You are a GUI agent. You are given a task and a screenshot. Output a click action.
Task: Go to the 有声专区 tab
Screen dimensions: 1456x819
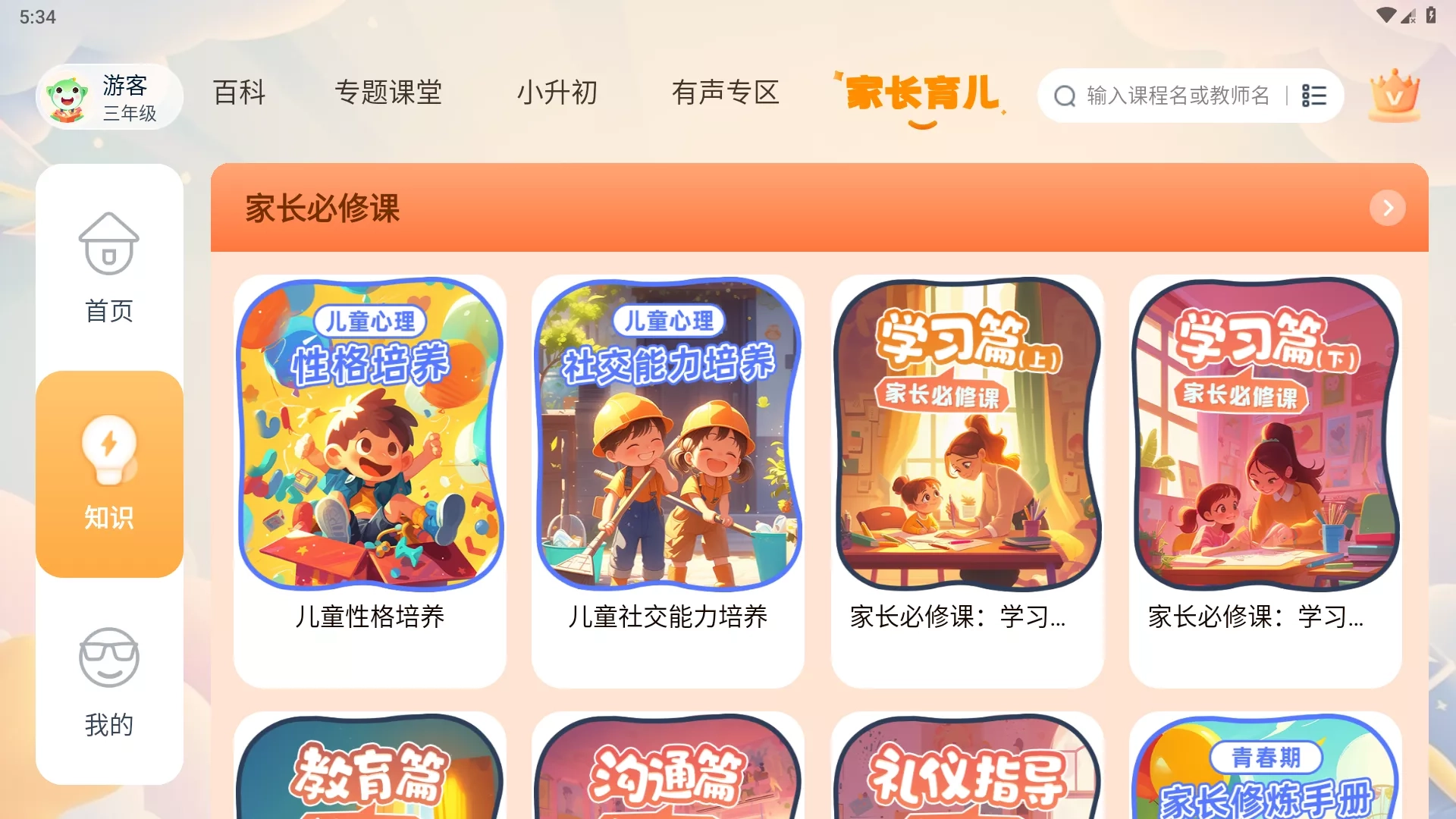[x=726, y=93]
